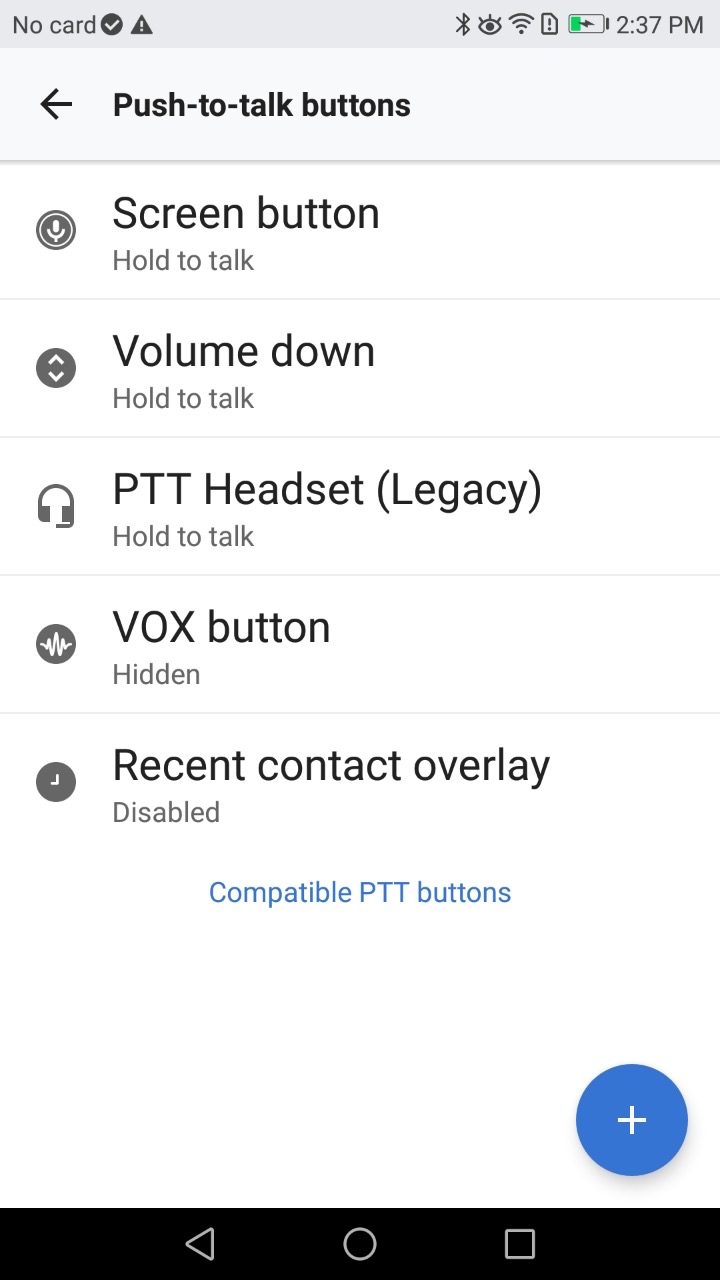The image size is (720, 1280).
Task: Click the VOX button waveform icon
Action: click(x=56, y=643)
